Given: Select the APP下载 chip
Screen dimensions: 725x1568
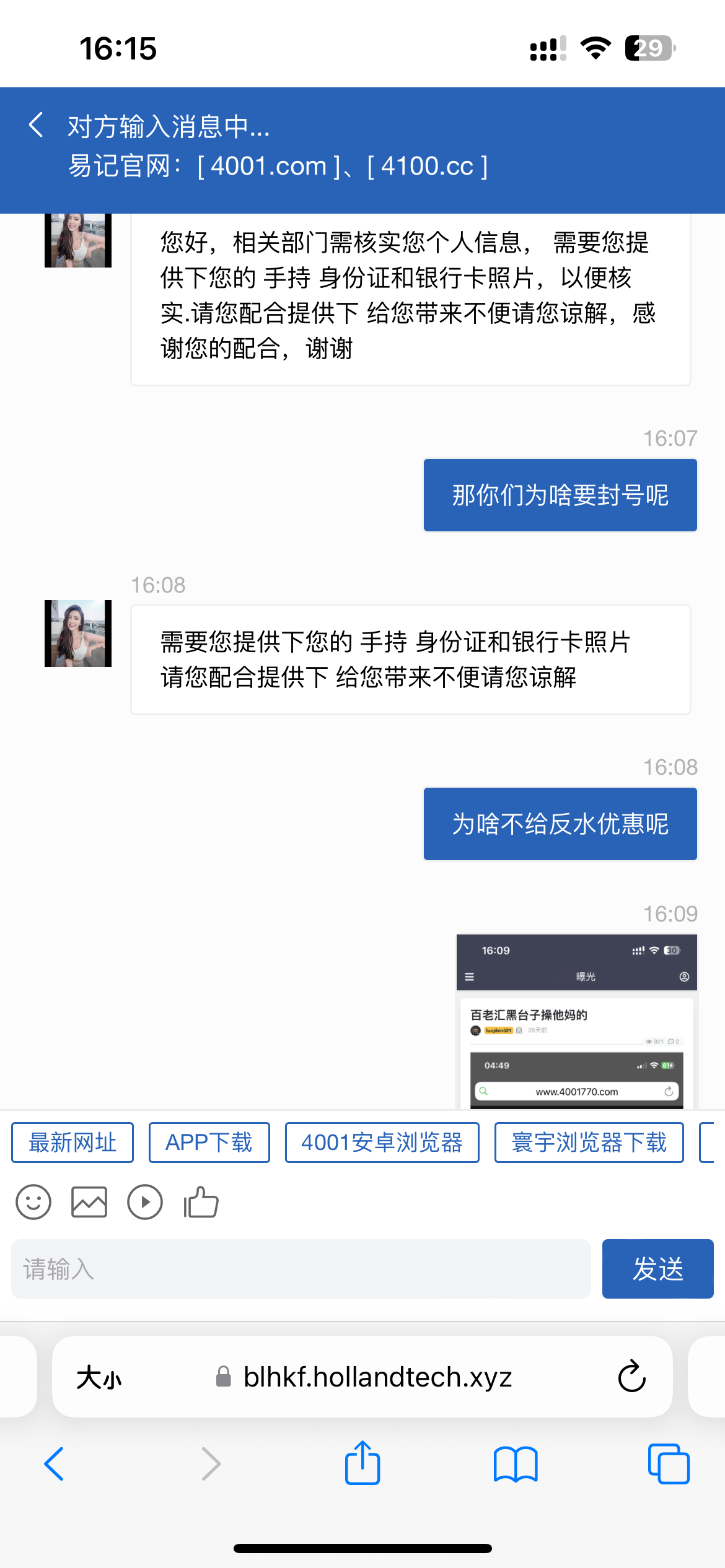Looking at the screenshot, I should [x=209, y=1143].
